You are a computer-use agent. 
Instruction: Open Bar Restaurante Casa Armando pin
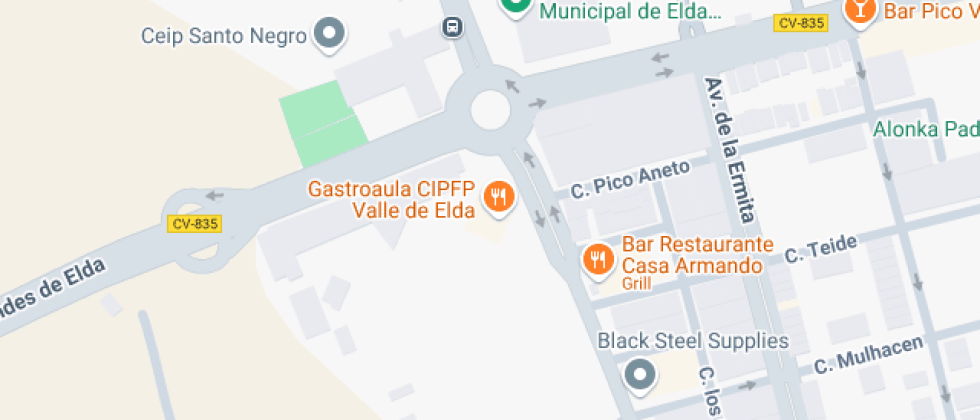[598, 260]
